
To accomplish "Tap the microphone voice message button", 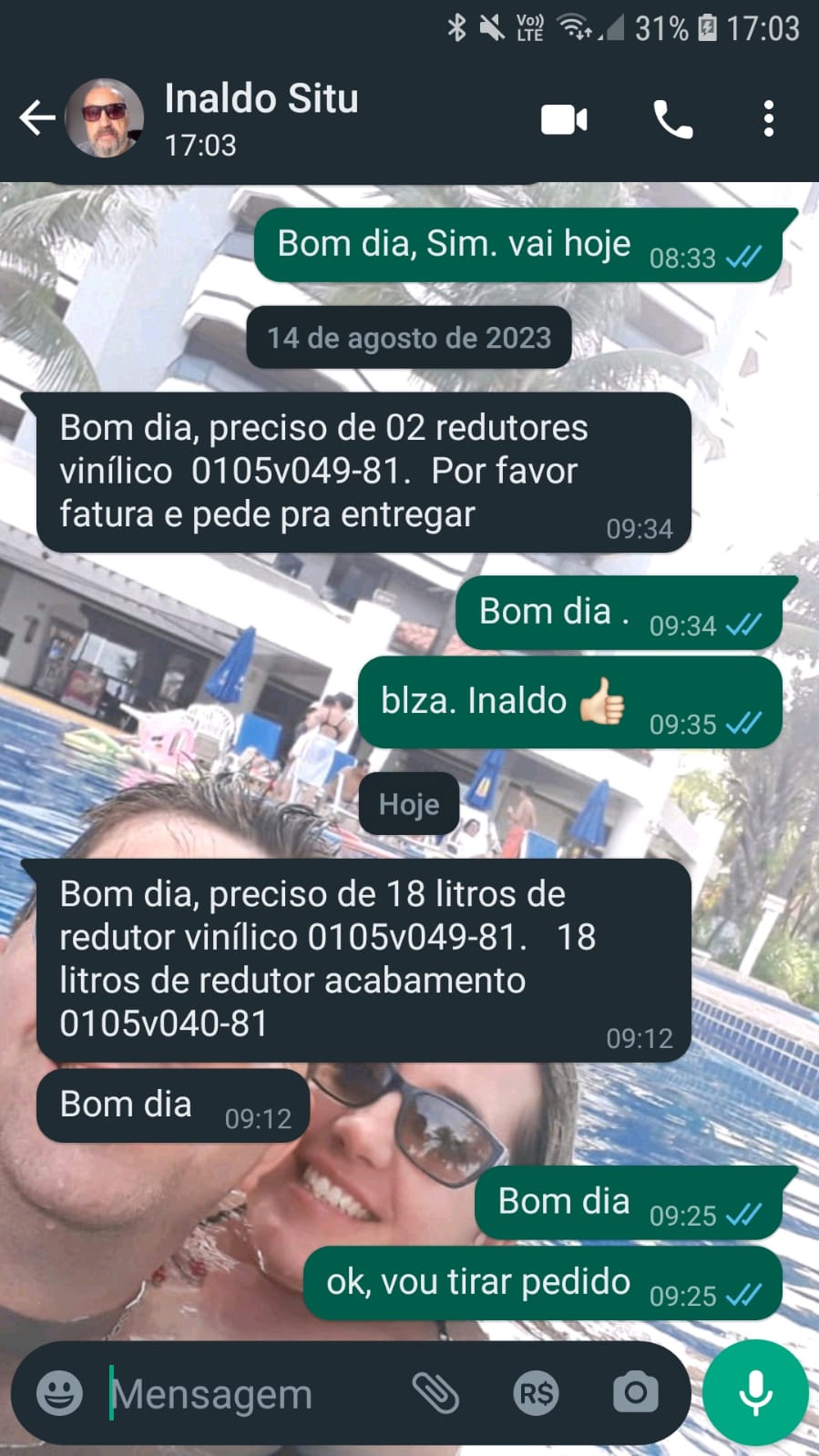I will 755,1393.
